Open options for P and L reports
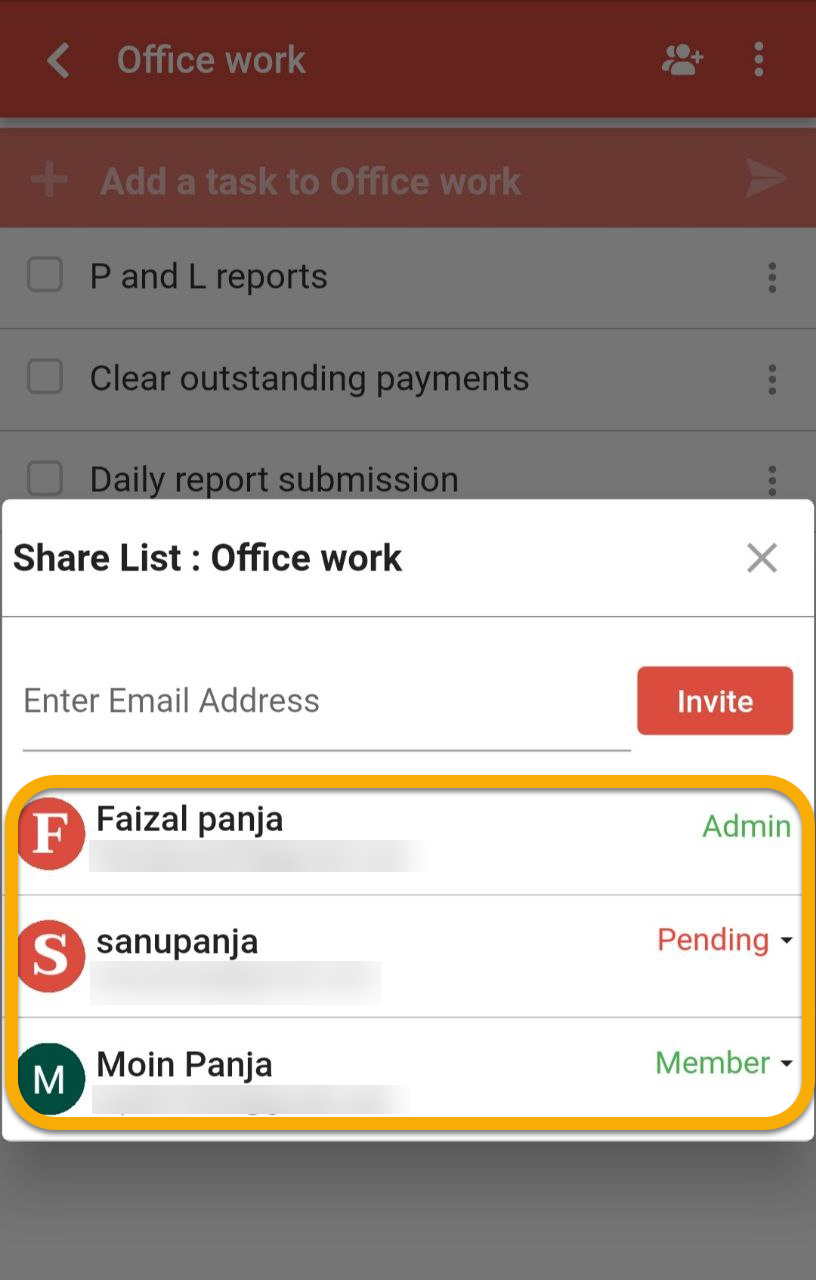Image resolution: width=816 pixels, height=1280 pixels. 772,277
